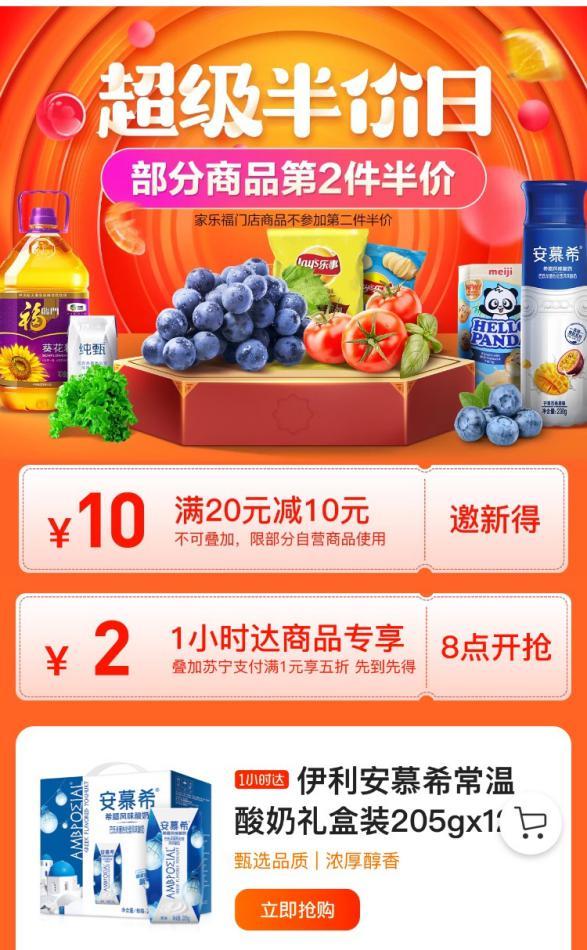Tap 立即抢购 for 伊利安慕希 yogurt
587x950 pixels.
297,909
